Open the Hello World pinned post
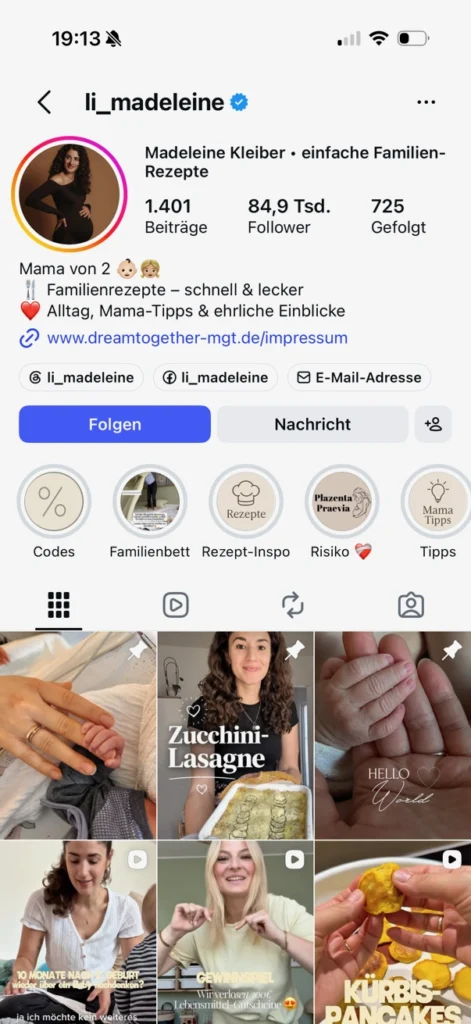The width and height of the screenshot is (471, 1024). coord(393,735)
